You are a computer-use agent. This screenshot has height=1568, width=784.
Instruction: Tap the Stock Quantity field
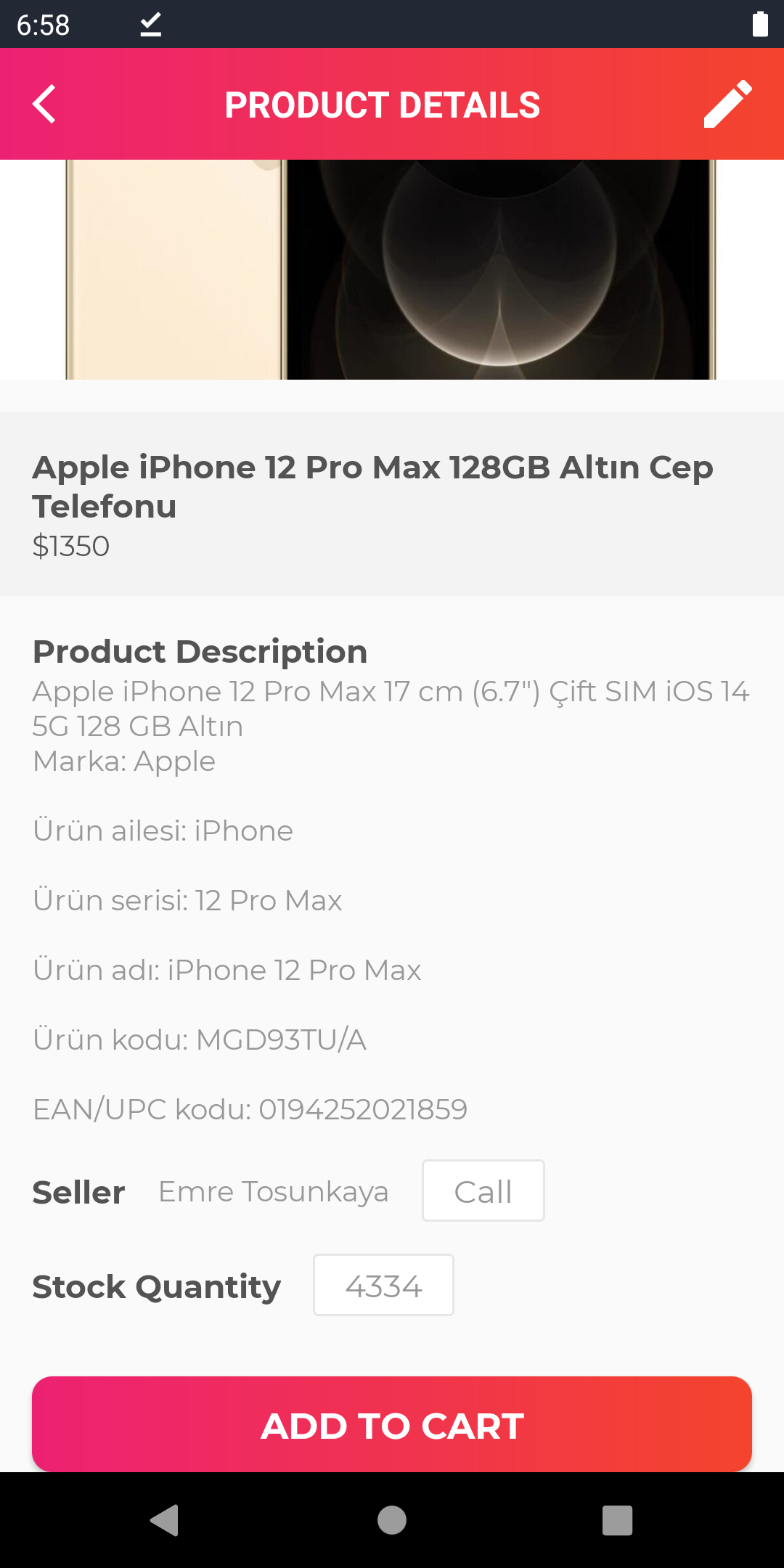pyautogui.click(x=383, y=1286)
